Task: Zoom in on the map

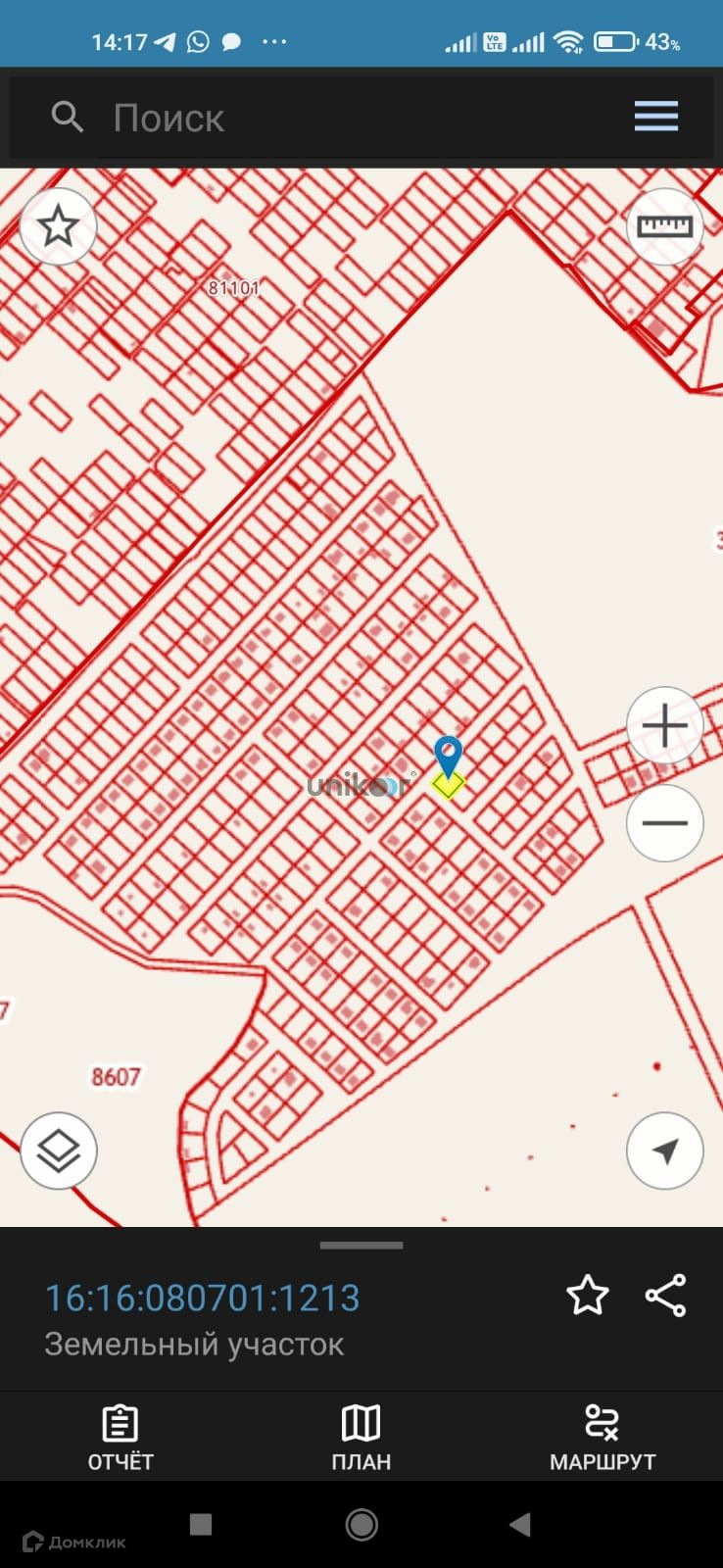Action: (x=664, y=726)
